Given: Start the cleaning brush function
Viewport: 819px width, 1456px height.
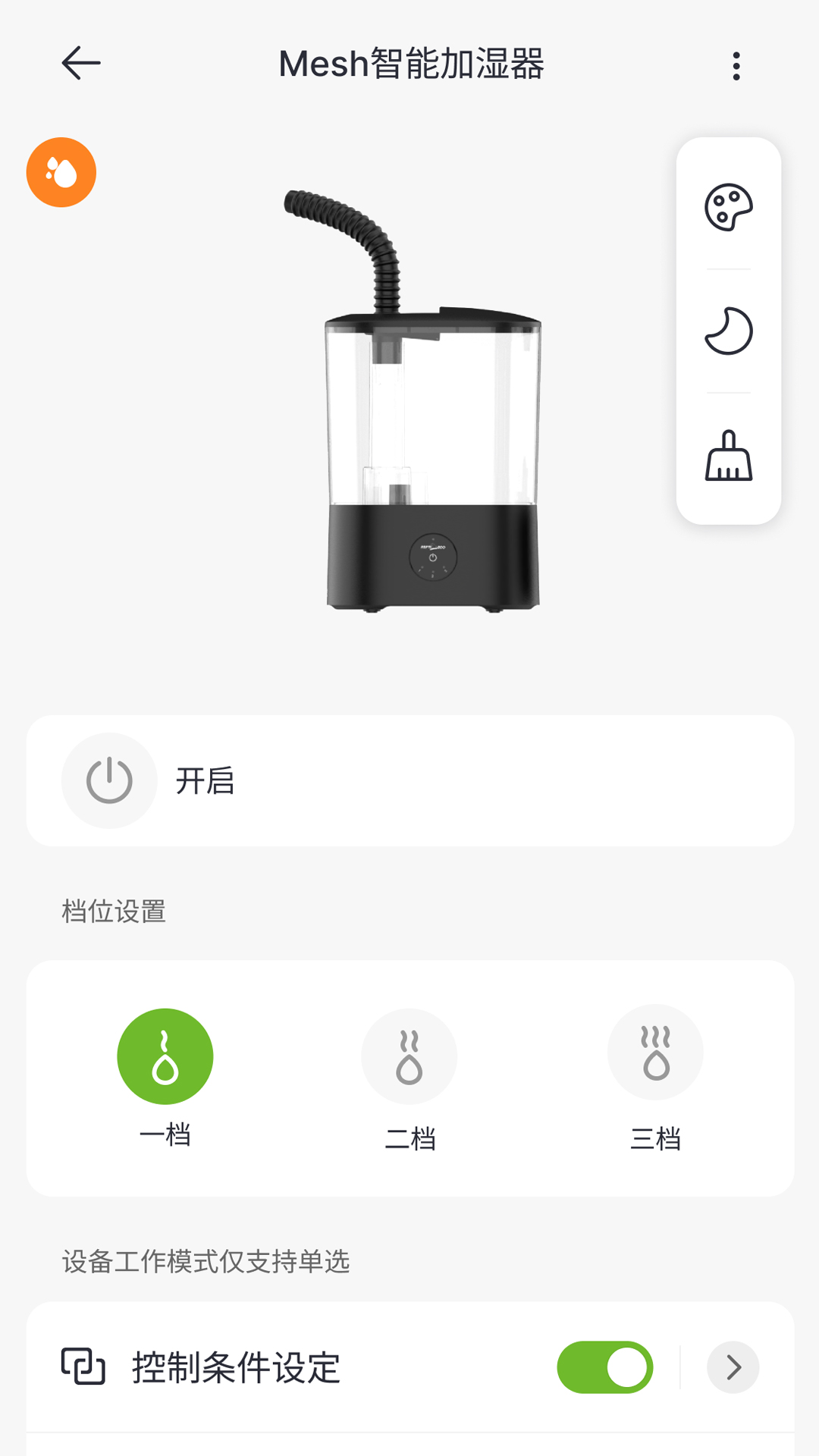Looking at the screenshot, I should click(728, 456).
